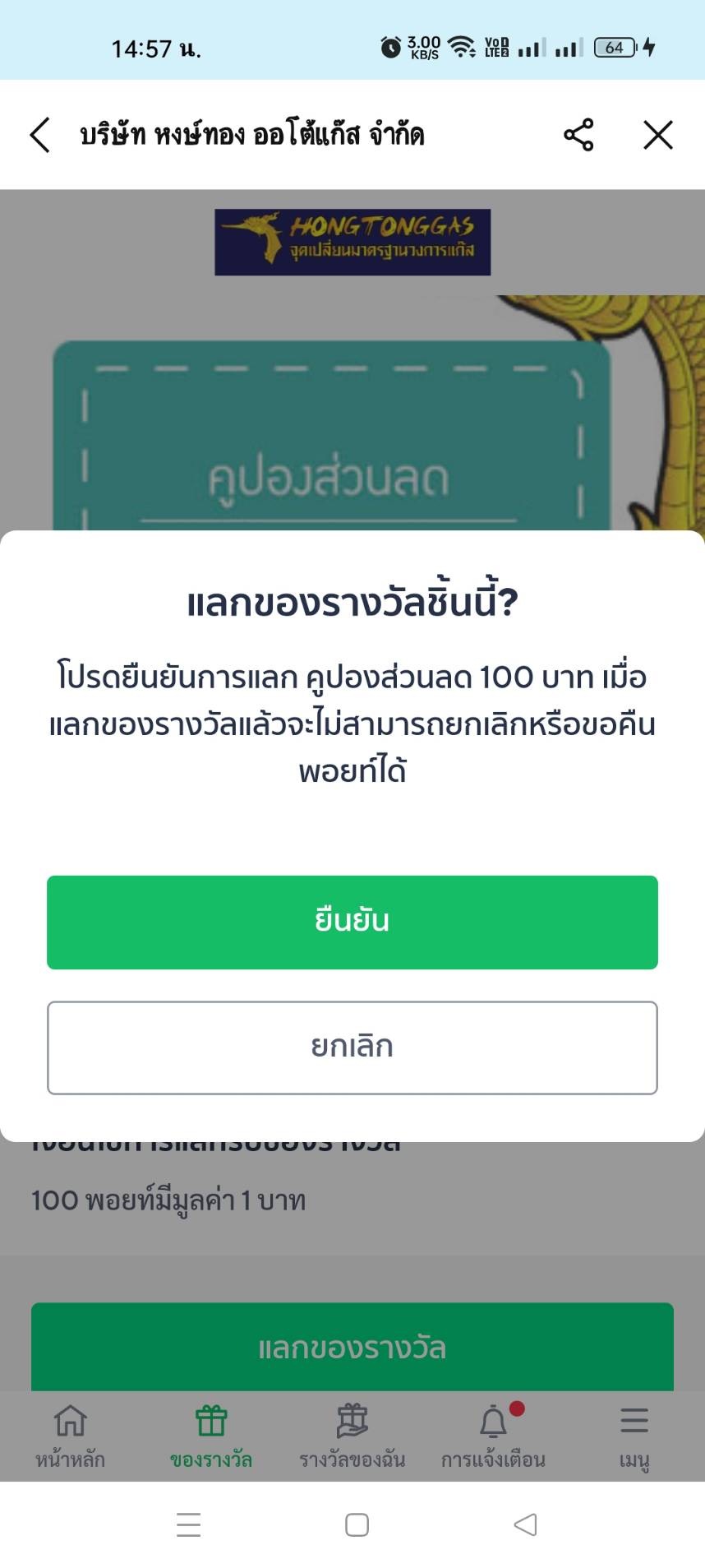Screen dimensions: 705x1568
Task: Close the page with the X icon
Action: pos(658,135)
